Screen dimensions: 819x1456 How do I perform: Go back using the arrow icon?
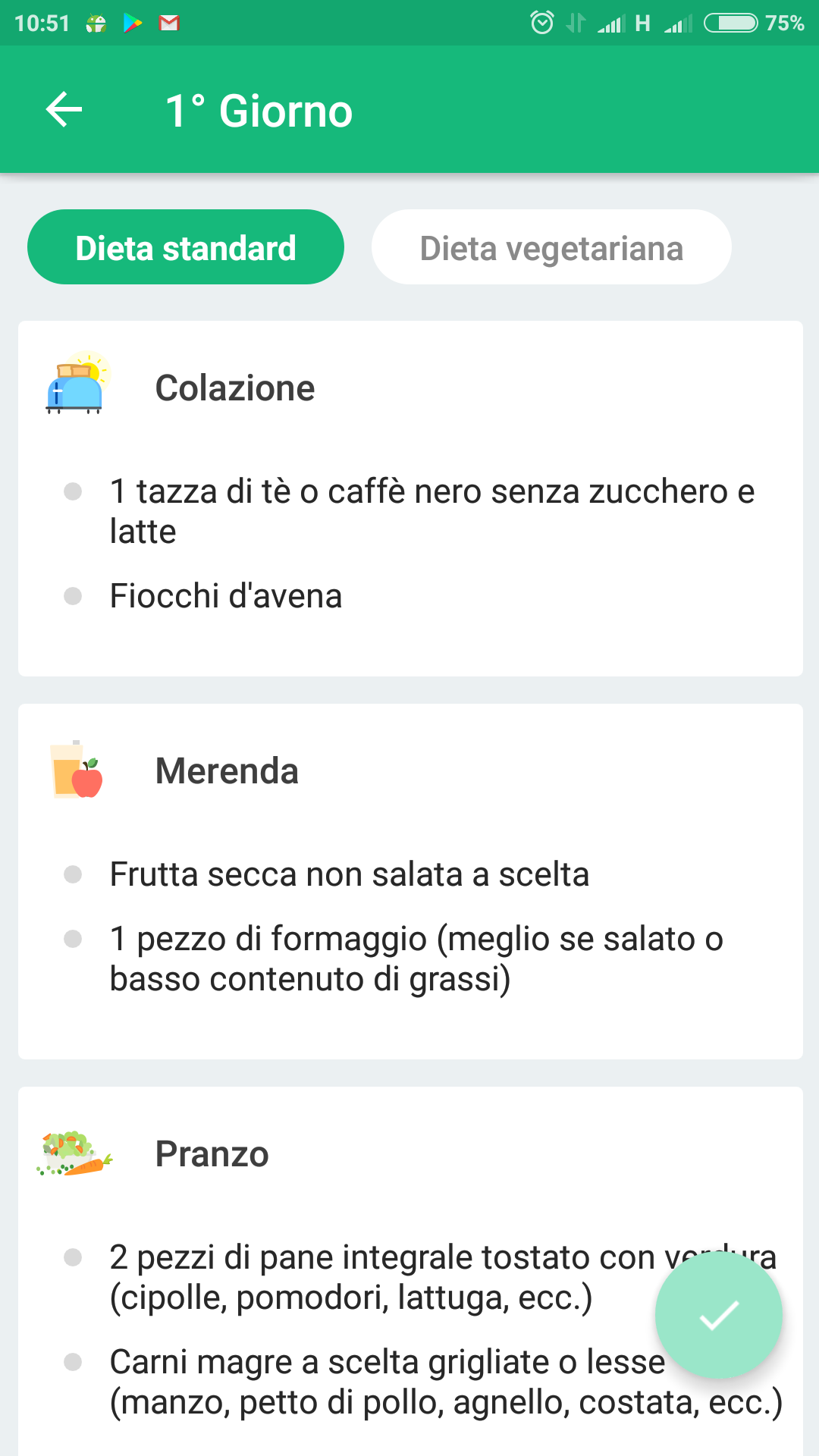click(x=64, y=110)
